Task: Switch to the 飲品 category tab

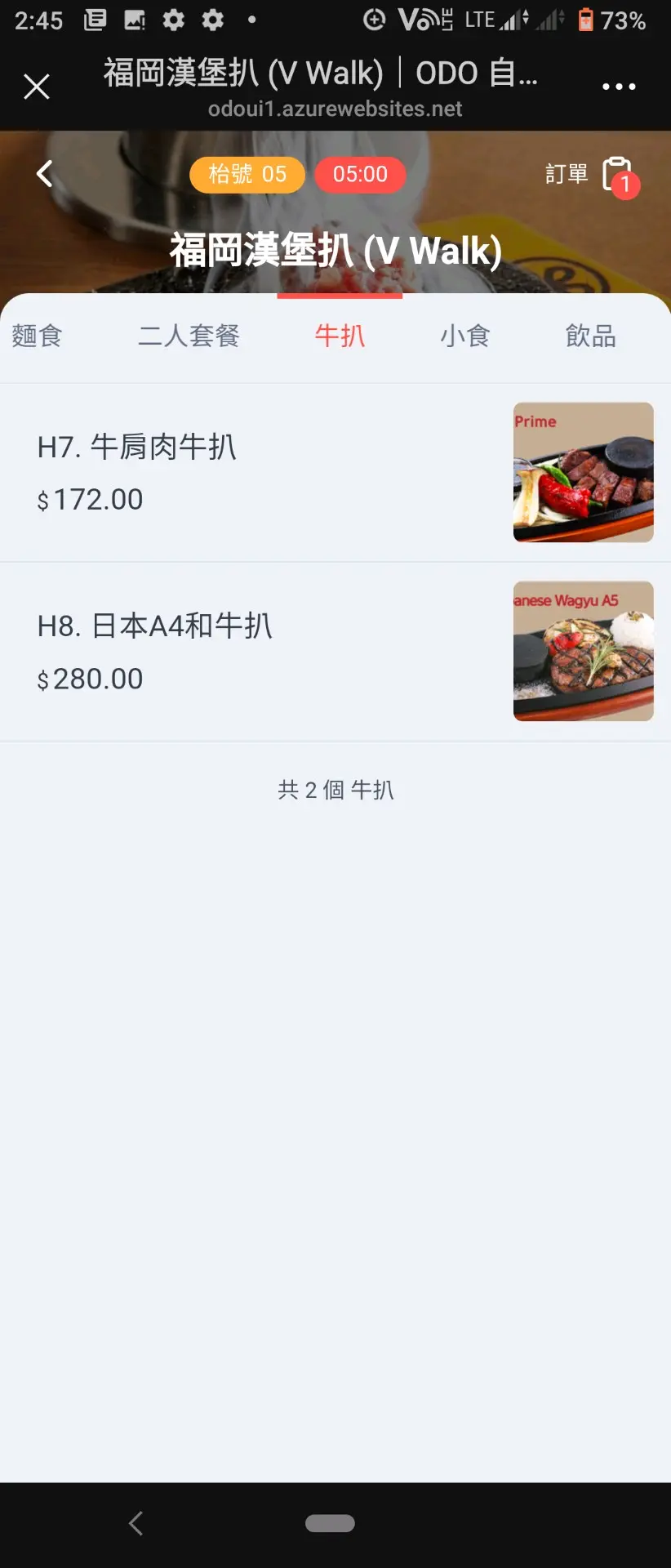Action: coord(591,336)
